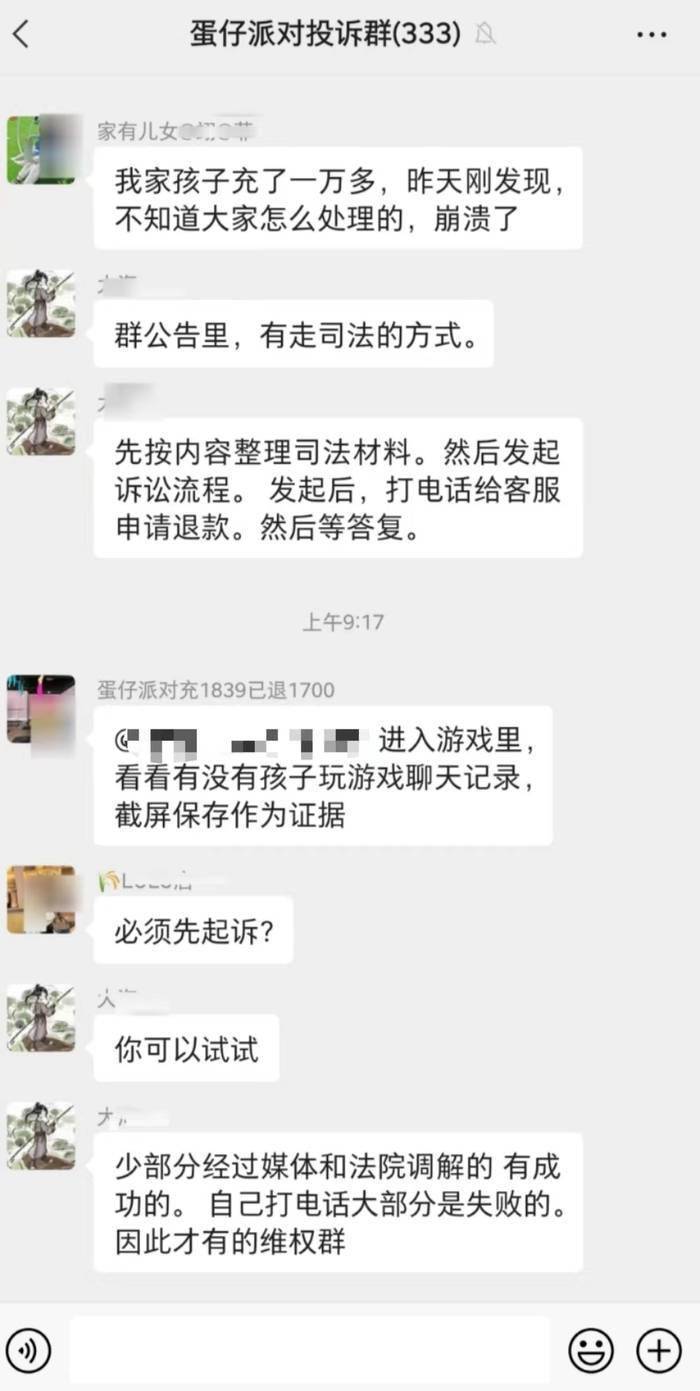Image resolution: width=700 pixels, height=1391 pixels.
Task: Open the plus attachment menu
Action: (659, 1351)
